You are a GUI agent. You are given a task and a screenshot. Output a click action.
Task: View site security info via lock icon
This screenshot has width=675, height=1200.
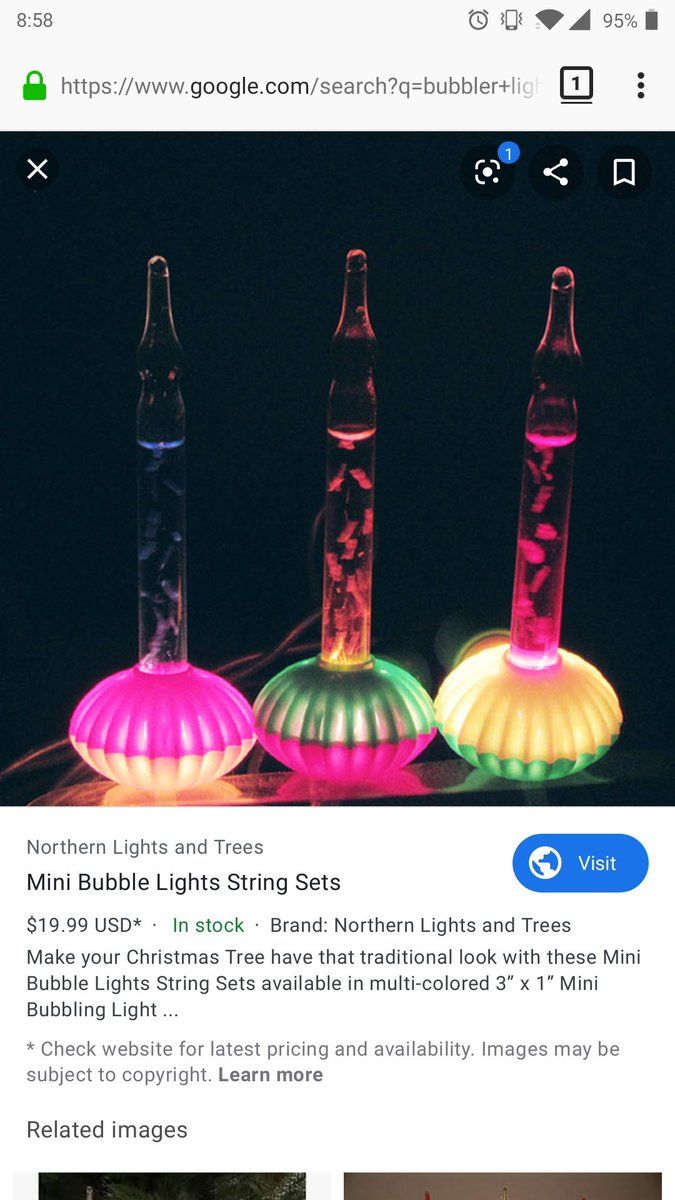[x=35, y=86]
